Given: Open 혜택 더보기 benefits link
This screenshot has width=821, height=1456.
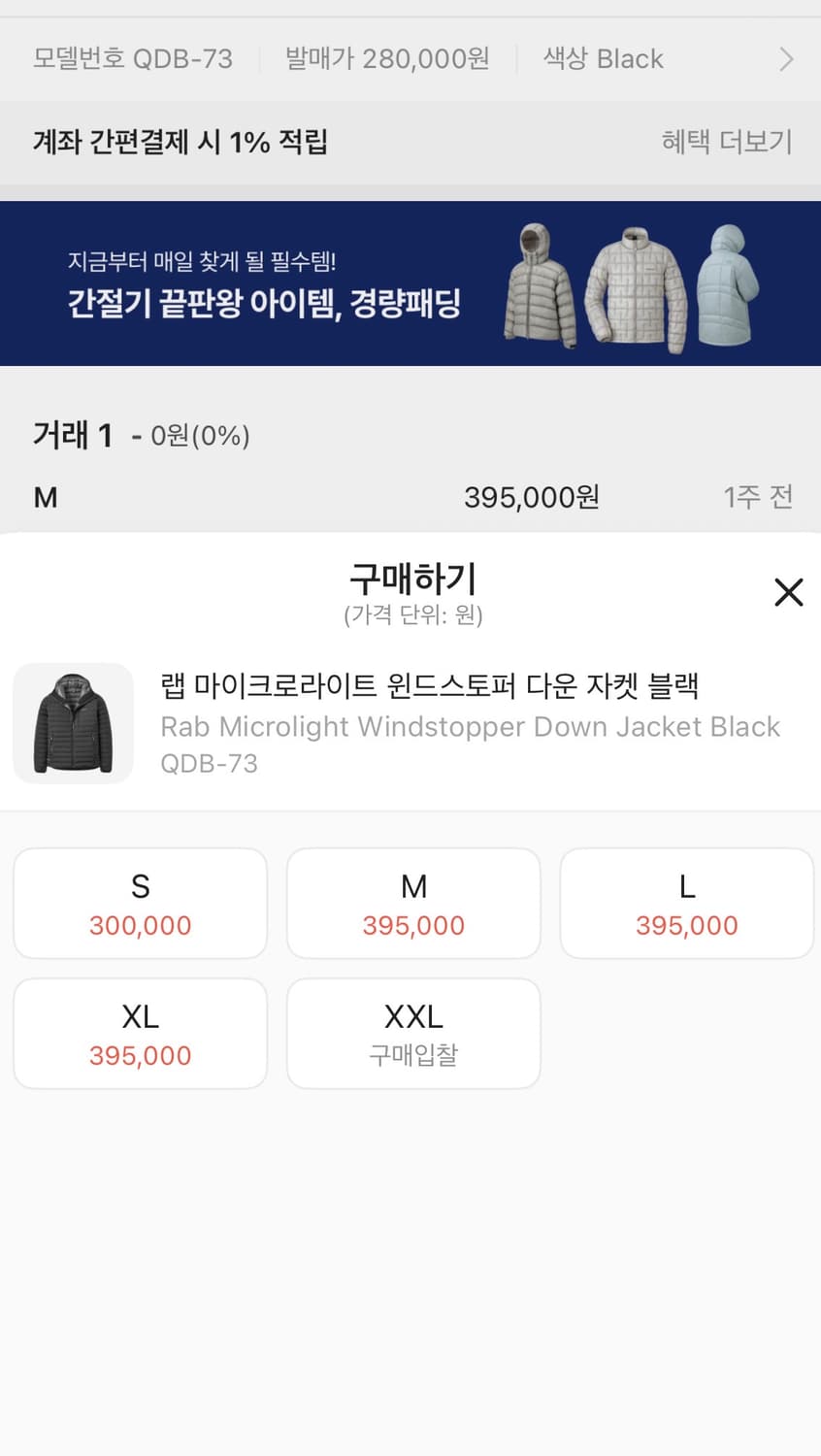Looking at the screenshot, I should [726, 143].
